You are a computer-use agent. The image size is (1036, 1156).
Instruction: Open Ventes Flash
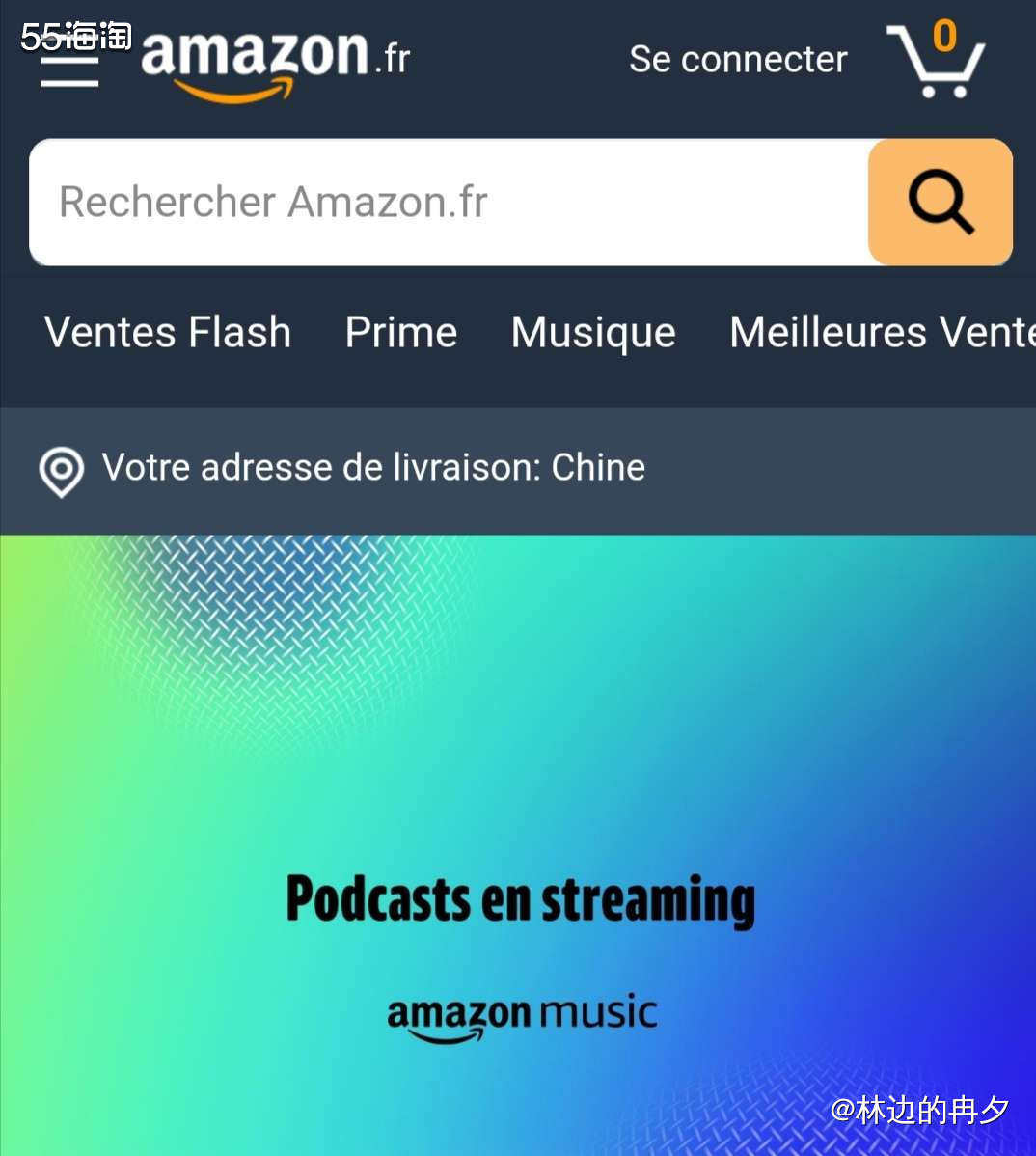[168, 333]
